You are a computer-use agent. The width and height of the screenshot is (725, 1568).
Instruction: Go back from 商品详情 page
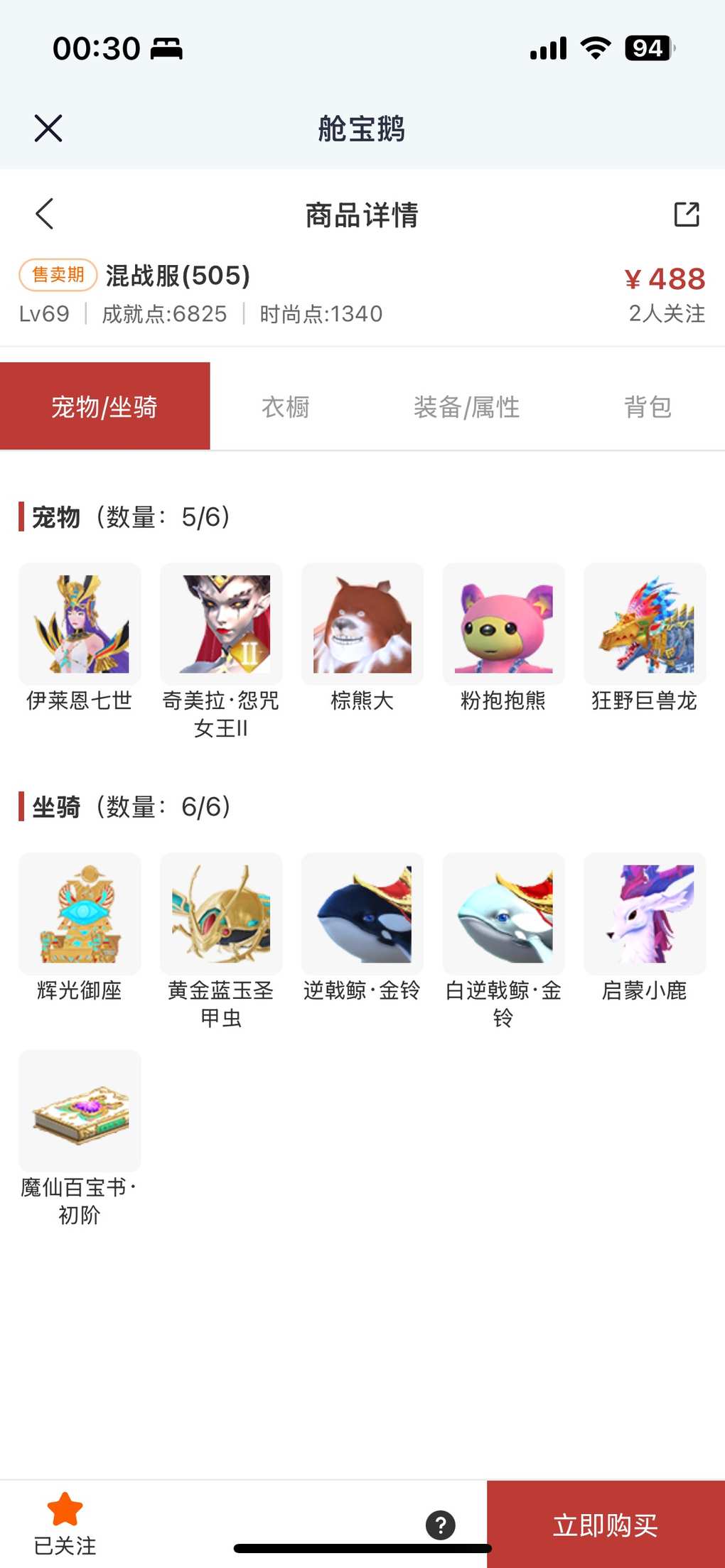tap(45, 214)
